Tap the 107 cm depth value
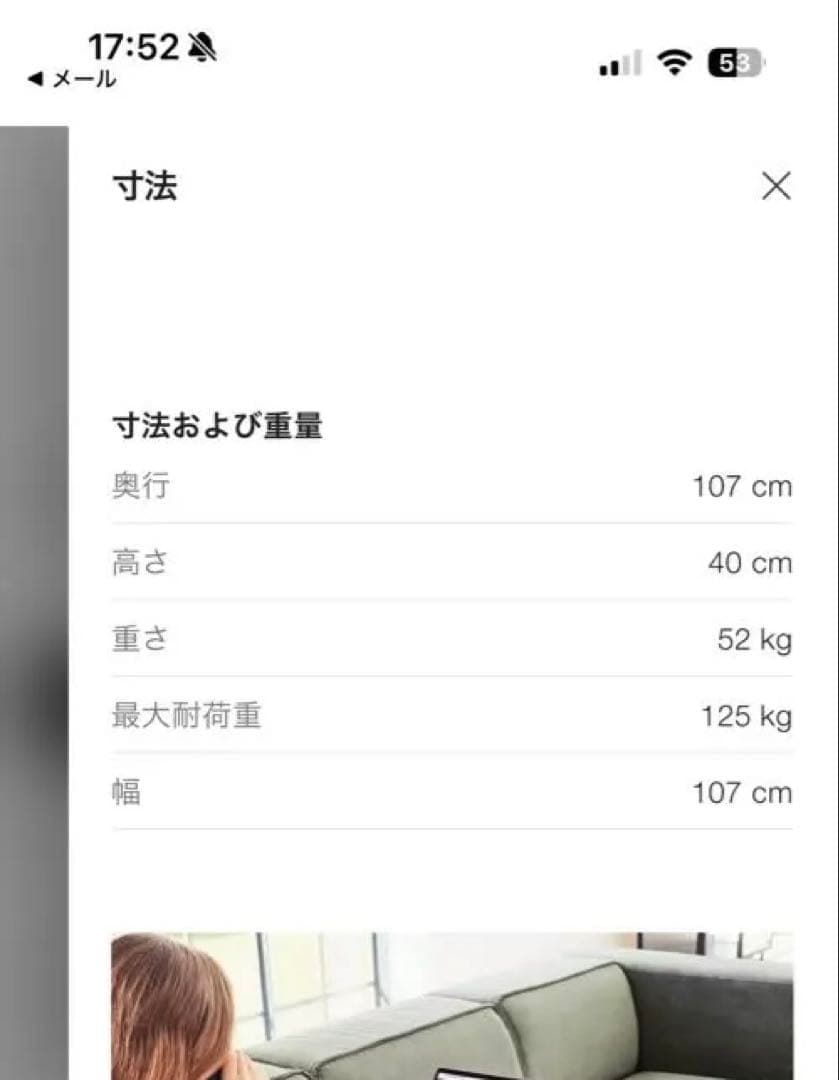839x1080 pixels. click(744, 487)
